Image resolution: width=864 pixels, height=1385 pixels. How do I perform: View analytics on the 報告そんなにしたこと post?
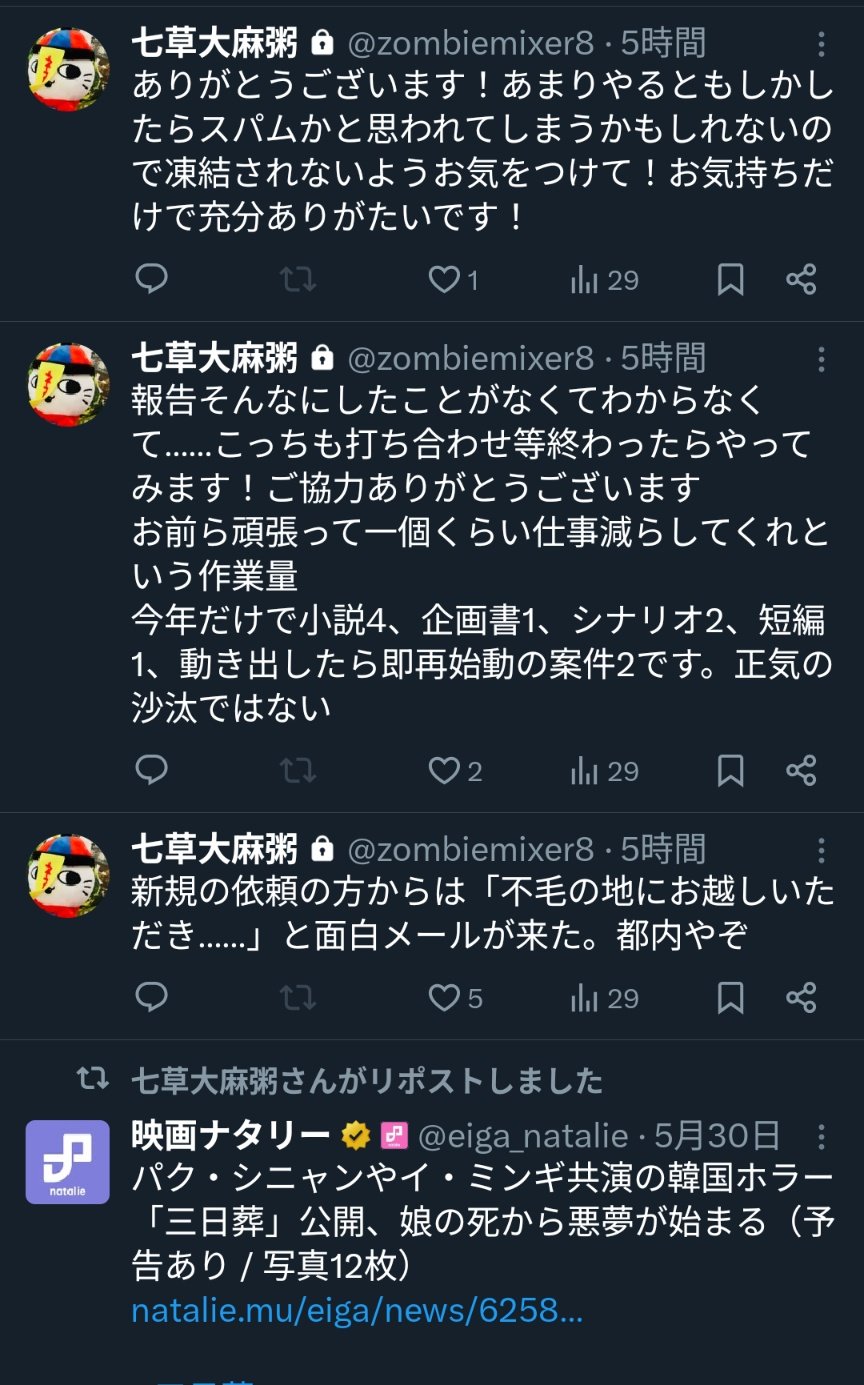pos(604,770)
